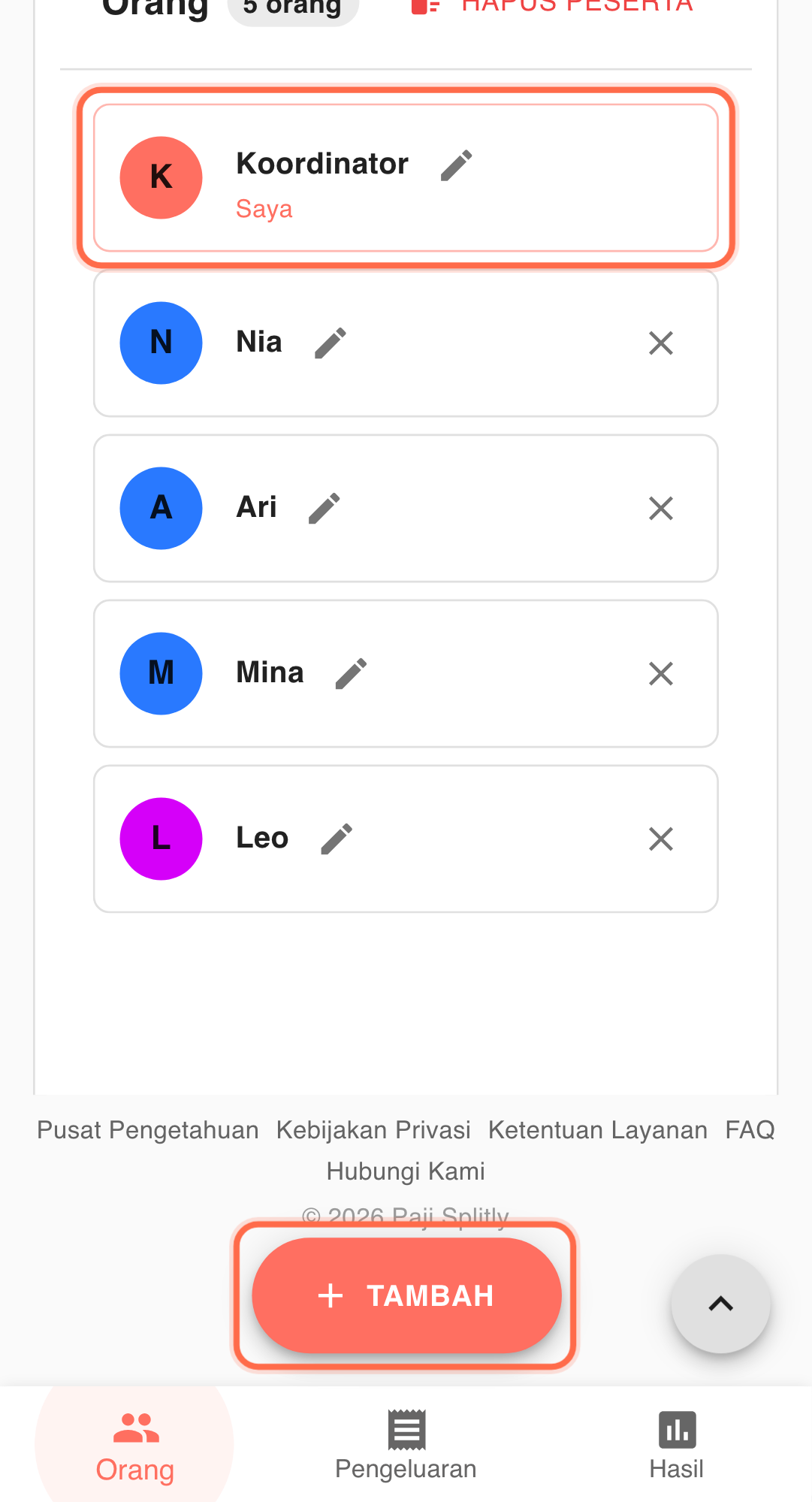The image size is (812, 1502).
Task: Edit the Koordinator name with pencil icon
Action: [x=457, y=164]
